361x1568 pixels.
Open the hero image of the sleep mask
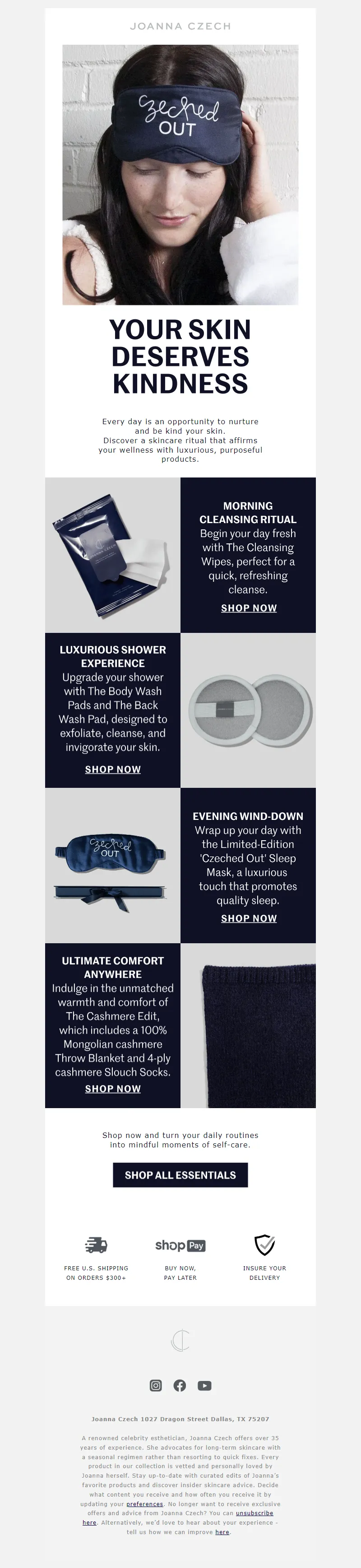(180, 175)
